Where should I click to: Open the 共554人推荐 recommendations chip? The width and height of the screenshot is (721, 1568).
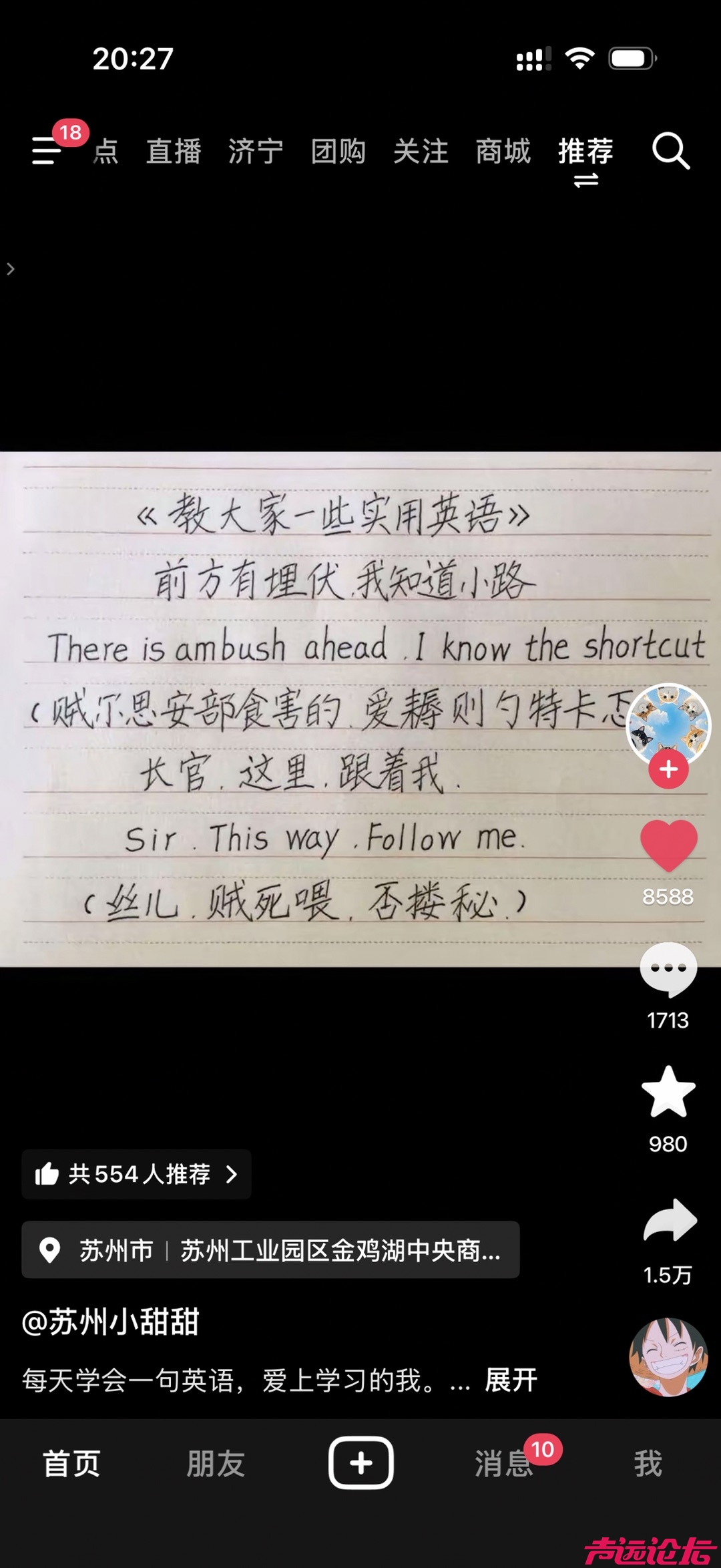point(136,1174)
